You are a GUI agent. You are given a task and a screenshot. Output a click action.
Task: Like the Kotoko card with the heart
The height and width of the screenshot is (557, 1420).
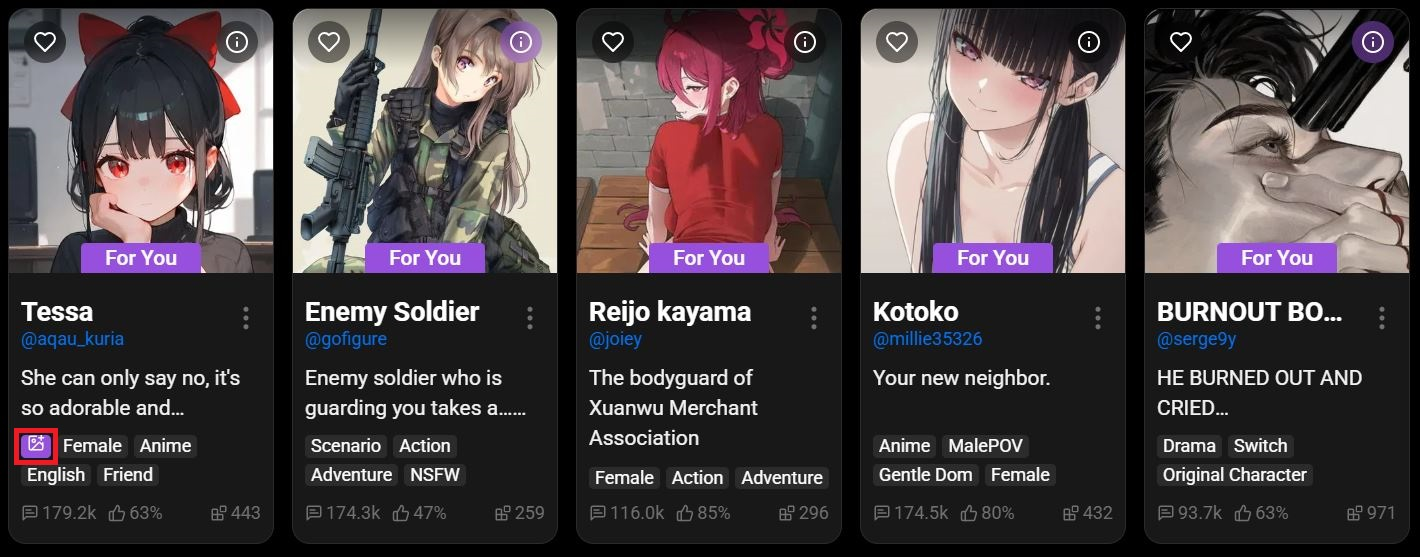(897, 42)
